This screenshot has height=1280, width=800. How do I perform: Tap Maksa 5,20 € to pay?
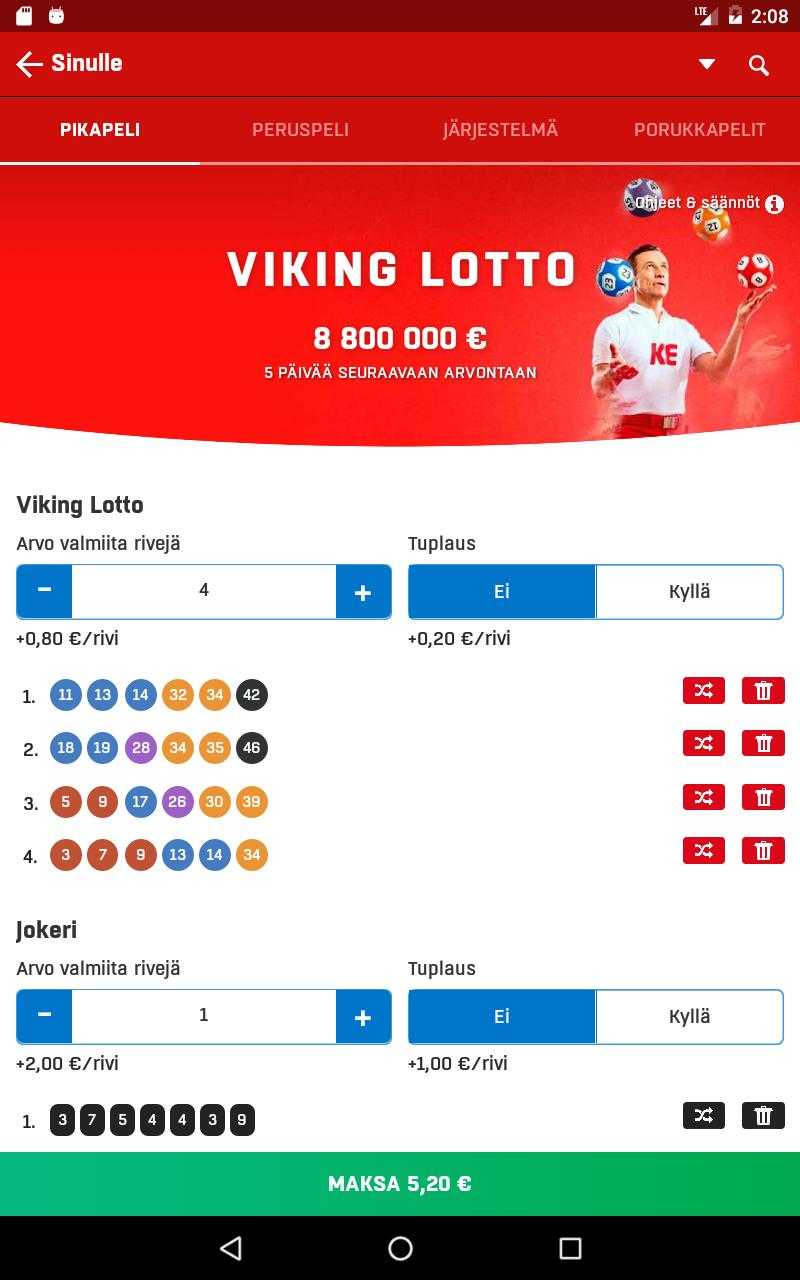400,1184
